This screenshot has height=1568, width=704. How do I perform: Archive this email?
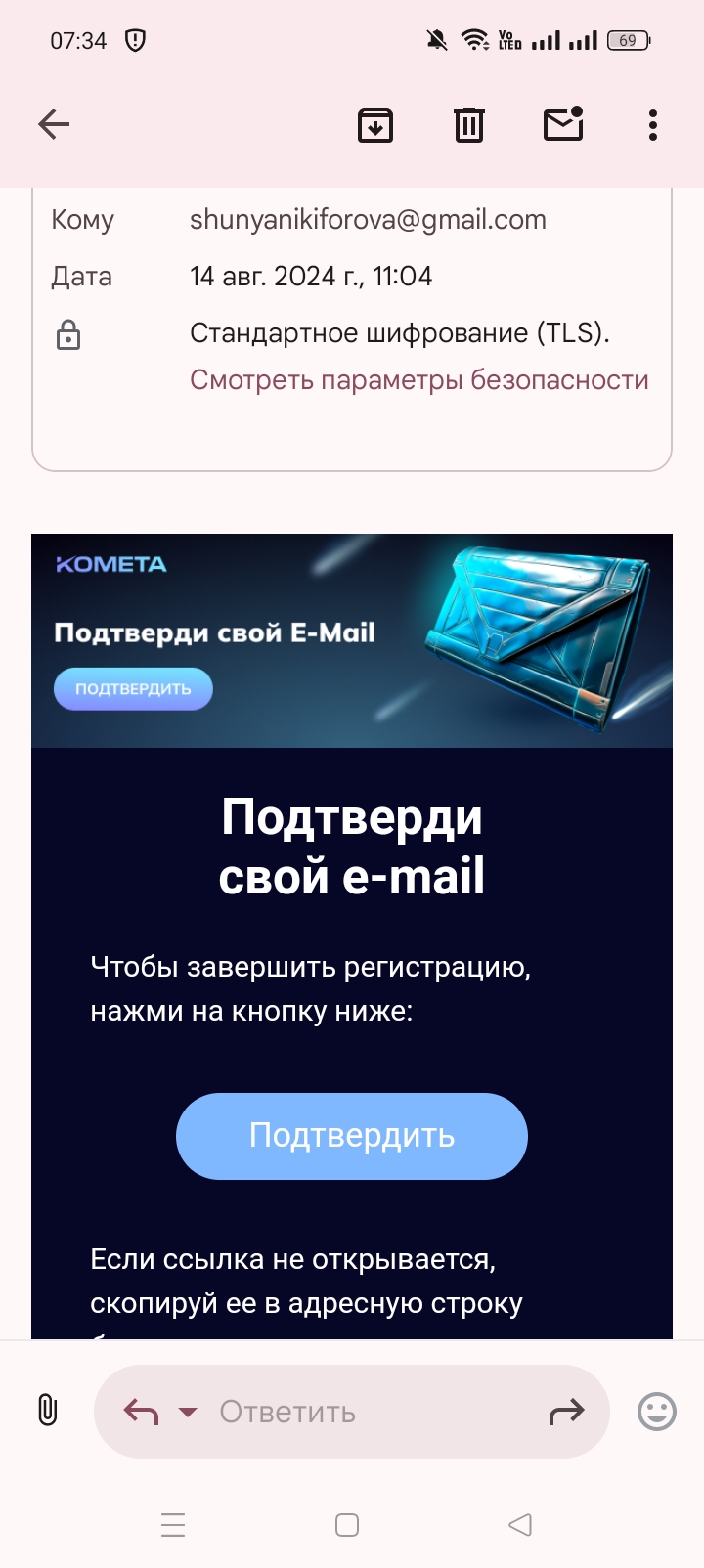click(x=375, y=124)
